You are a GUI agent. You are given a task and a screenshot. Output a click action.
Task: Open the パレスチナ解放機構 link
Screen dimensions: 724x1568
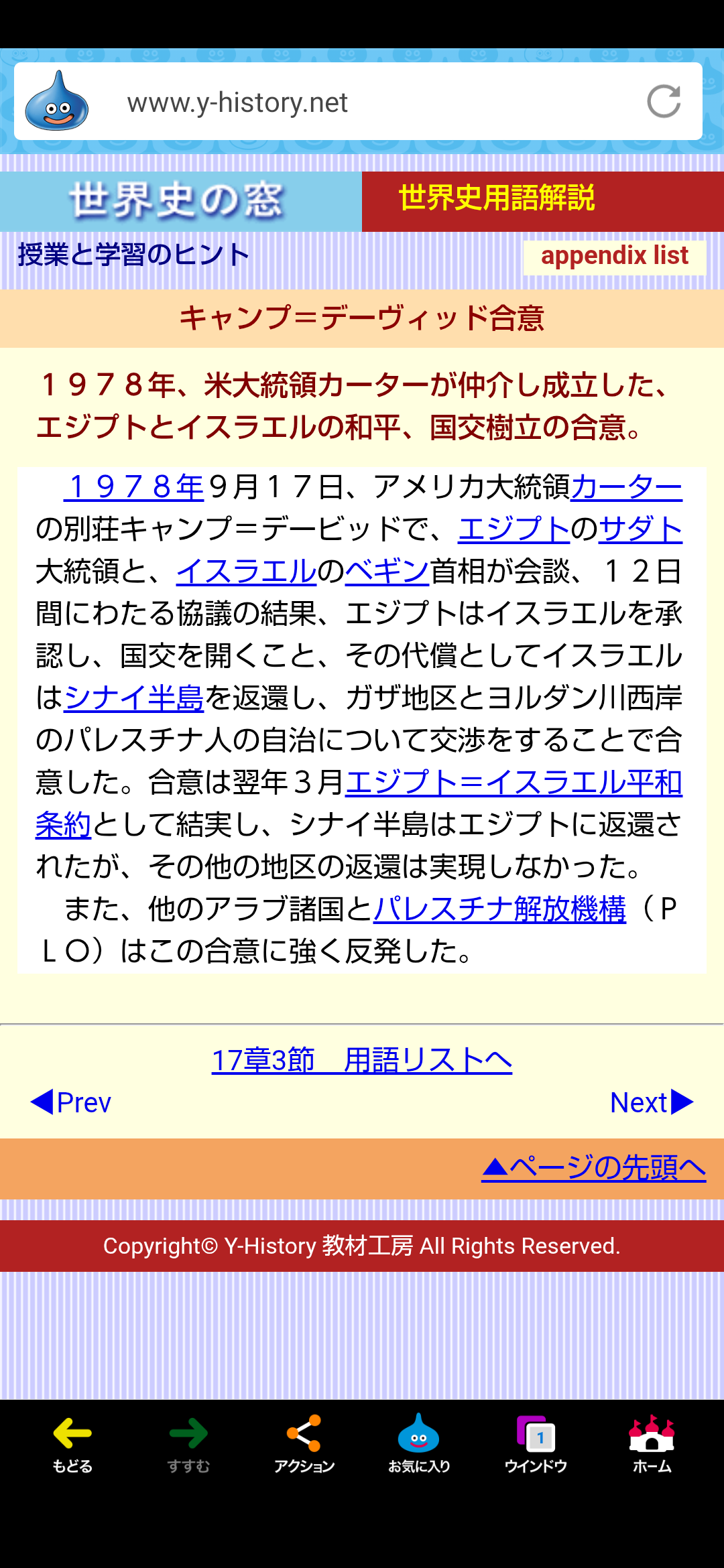click(499, 909)
